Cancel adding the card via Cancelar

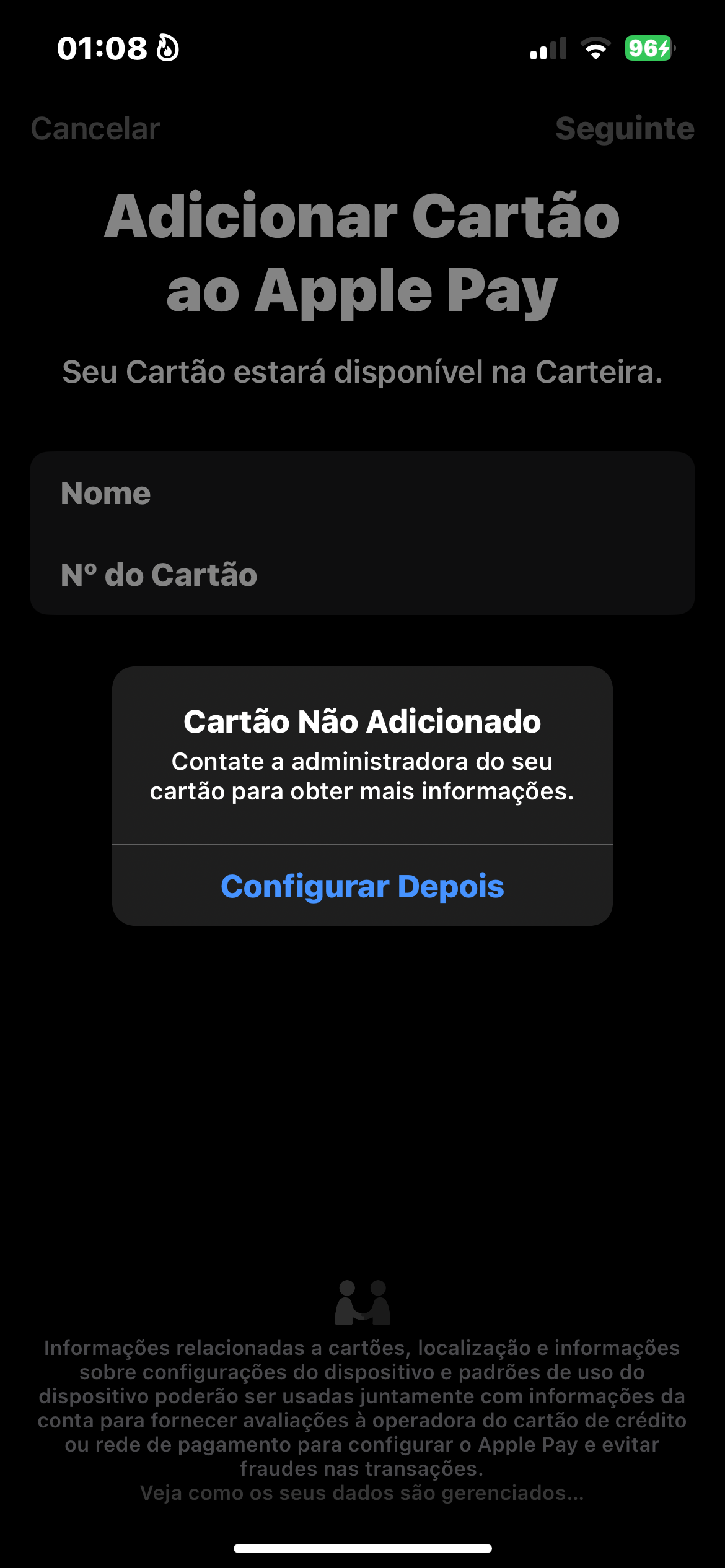pyautogui.click(x=96, y=129)
